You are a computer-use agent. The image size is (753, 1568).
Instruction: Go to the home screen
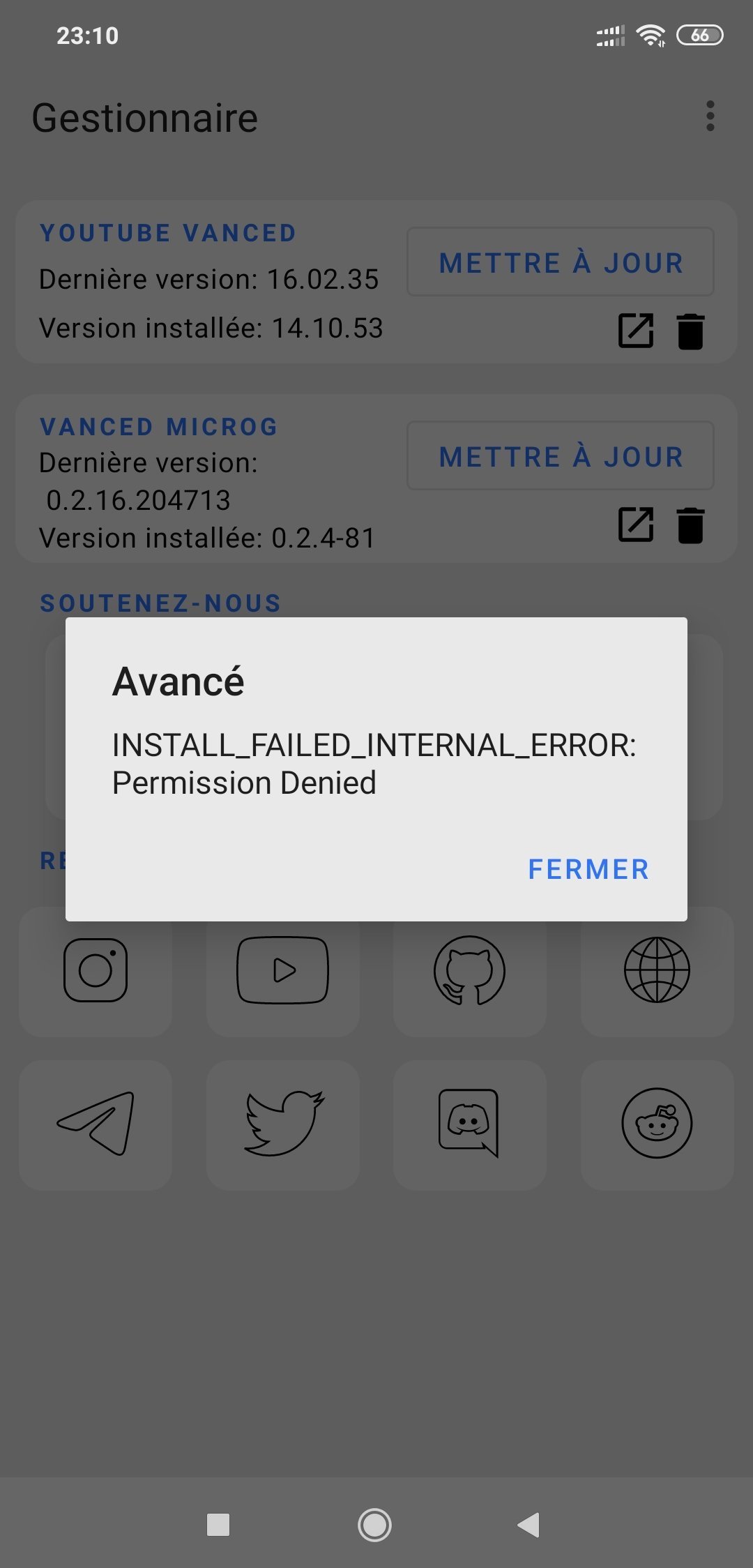coord(374,1525)
